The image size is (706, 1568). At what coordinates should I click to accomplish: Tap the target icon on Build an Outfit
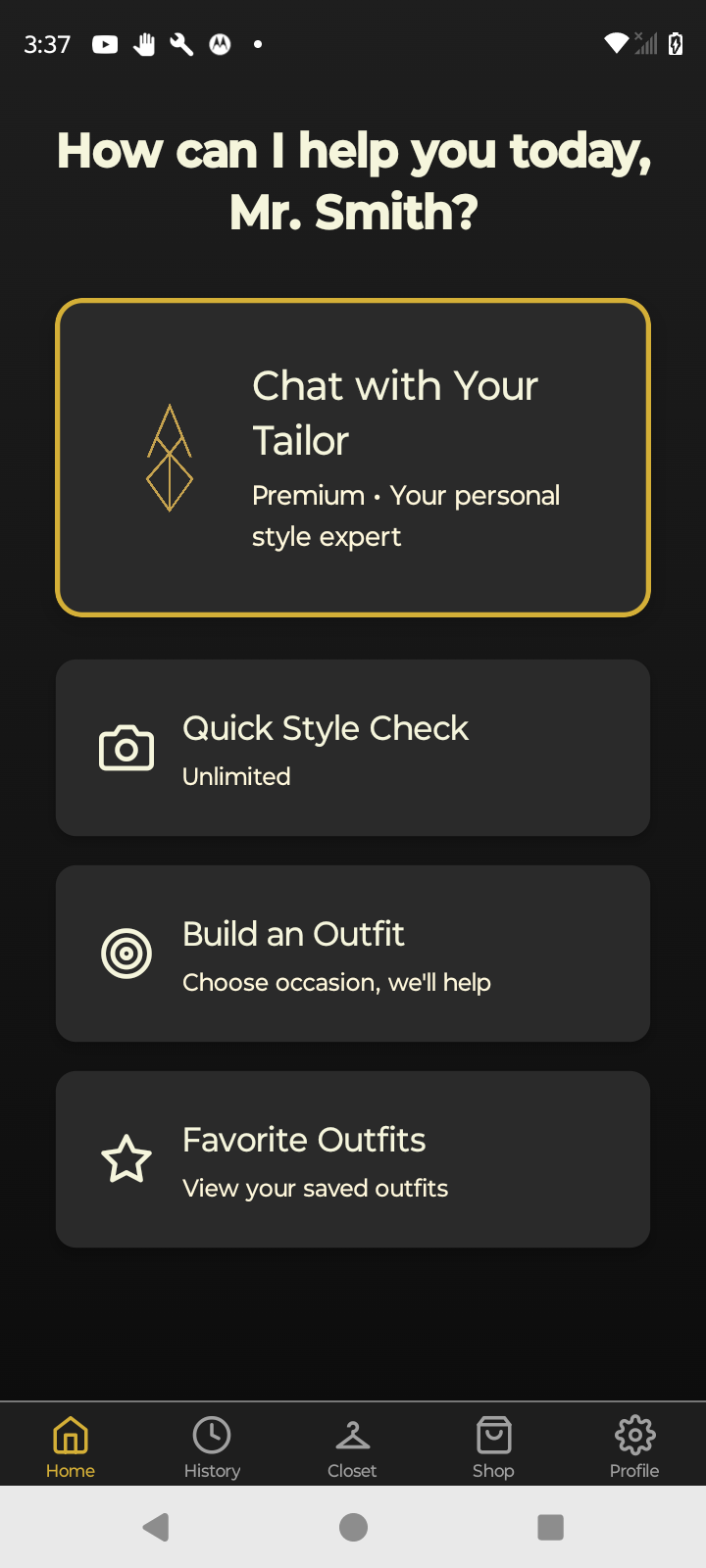(x=126, y=952)
